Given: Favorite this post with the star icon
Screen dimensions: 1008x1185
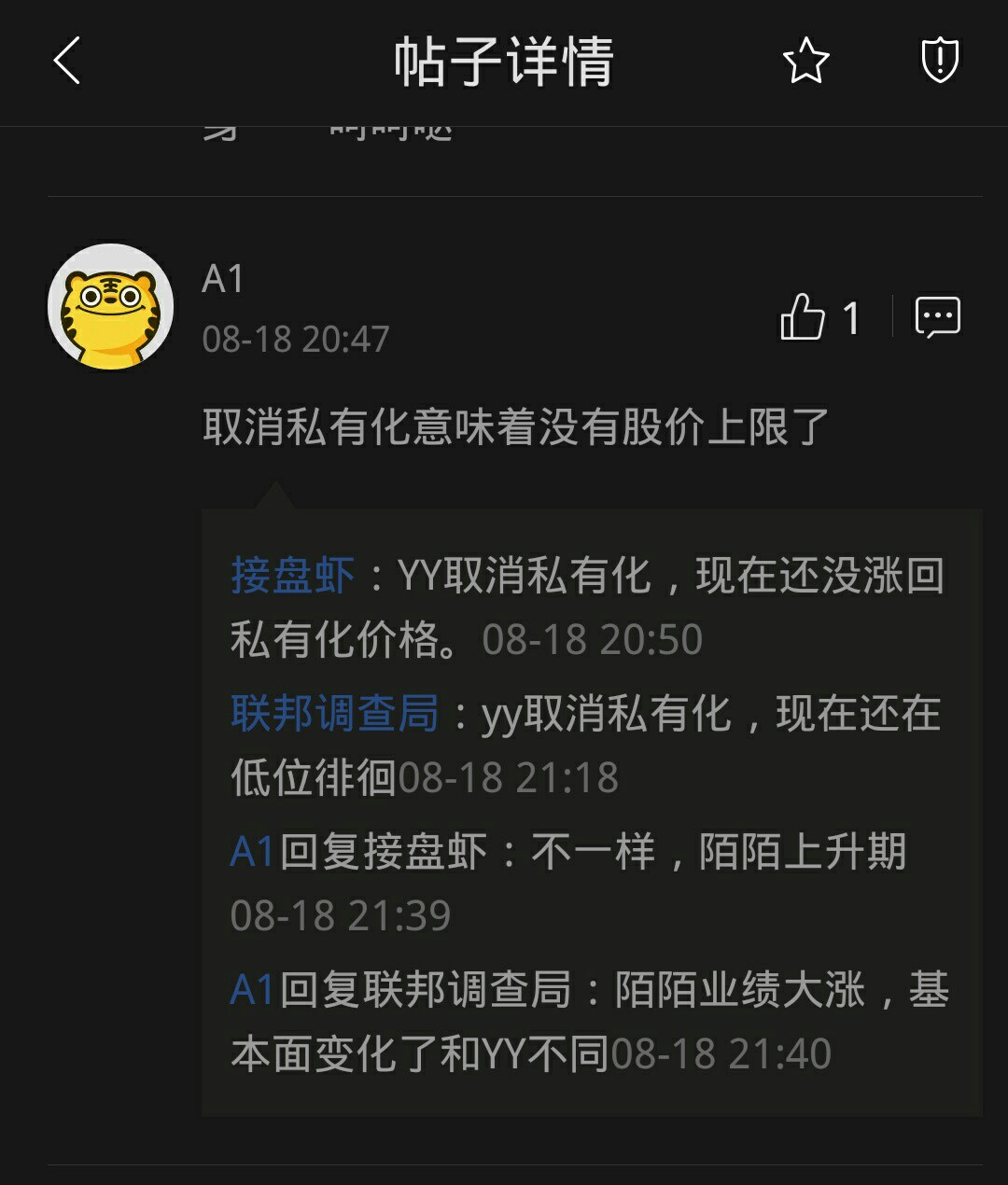Looking at the screenshot, I should [x=805, y=62].
